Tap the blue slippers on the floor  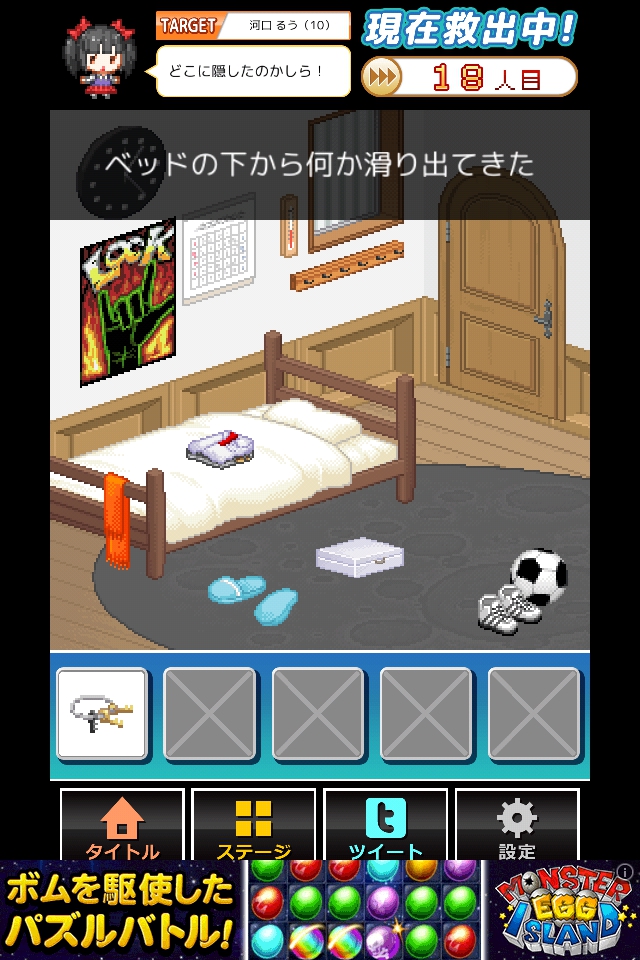(x=252, y=598)
